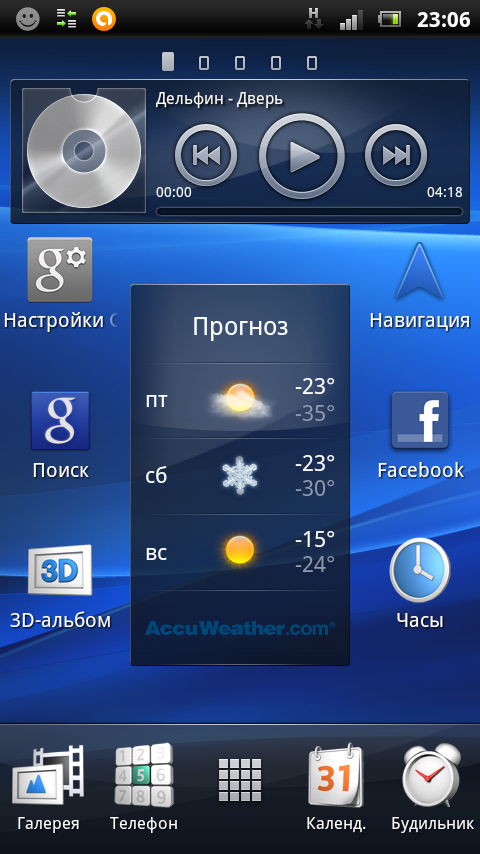Open the album art in the music widget
Screen dimensions: 480x854
83,150
